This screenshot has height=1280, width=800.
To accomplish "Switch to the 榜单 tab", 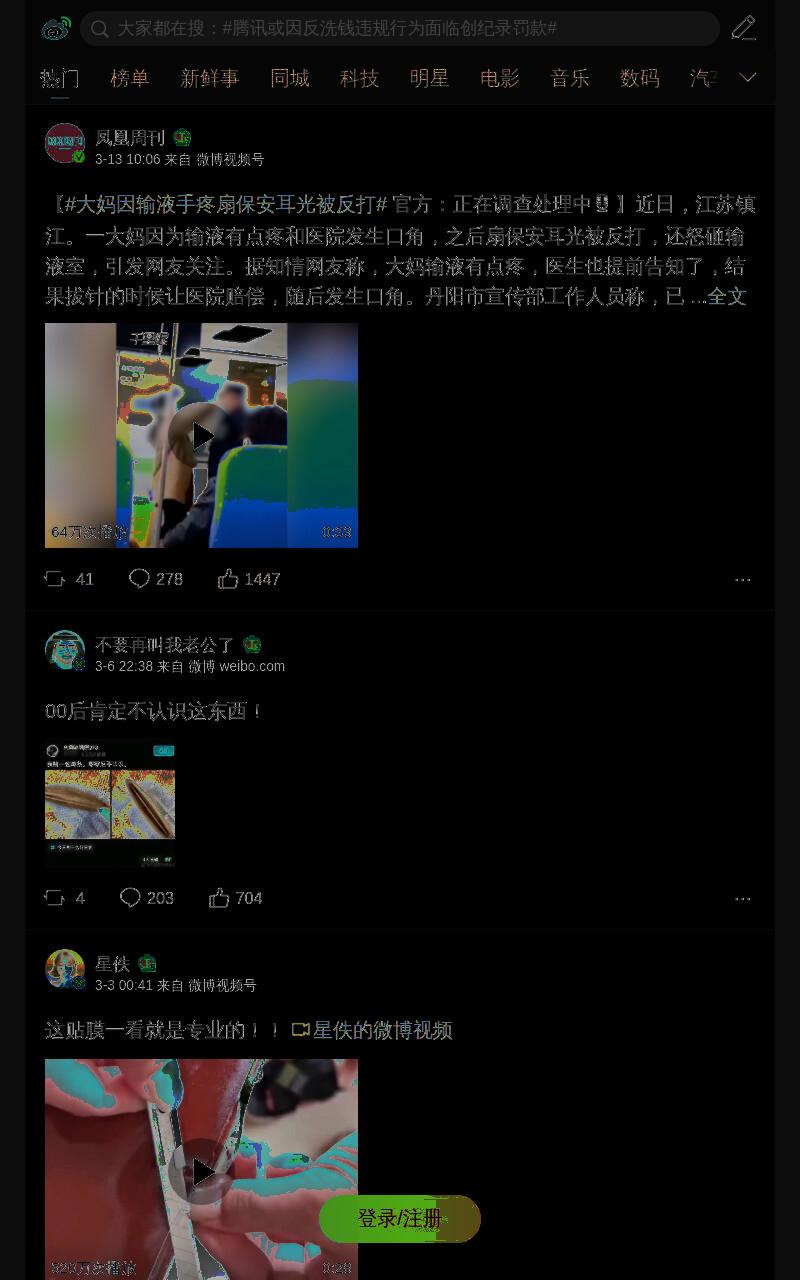I will tap(130, 78).
